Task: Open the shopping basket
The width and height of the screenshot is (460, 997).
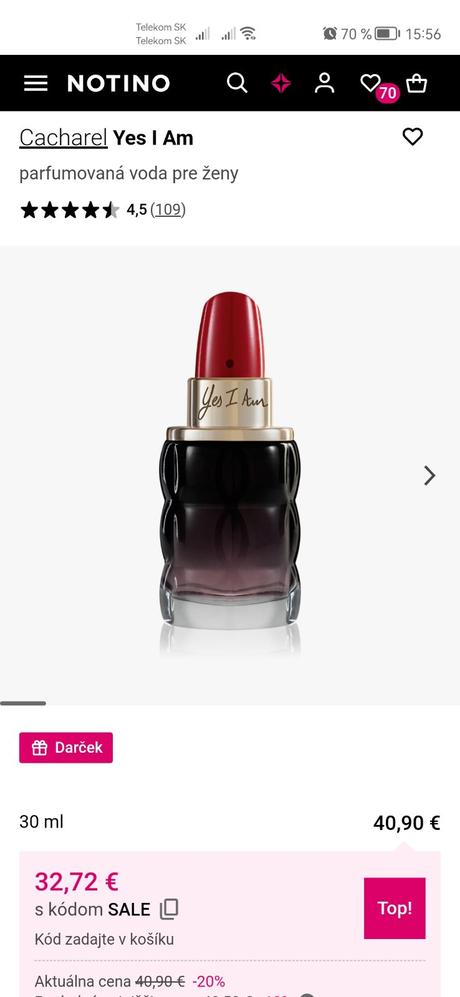Action: click(417, 83)
